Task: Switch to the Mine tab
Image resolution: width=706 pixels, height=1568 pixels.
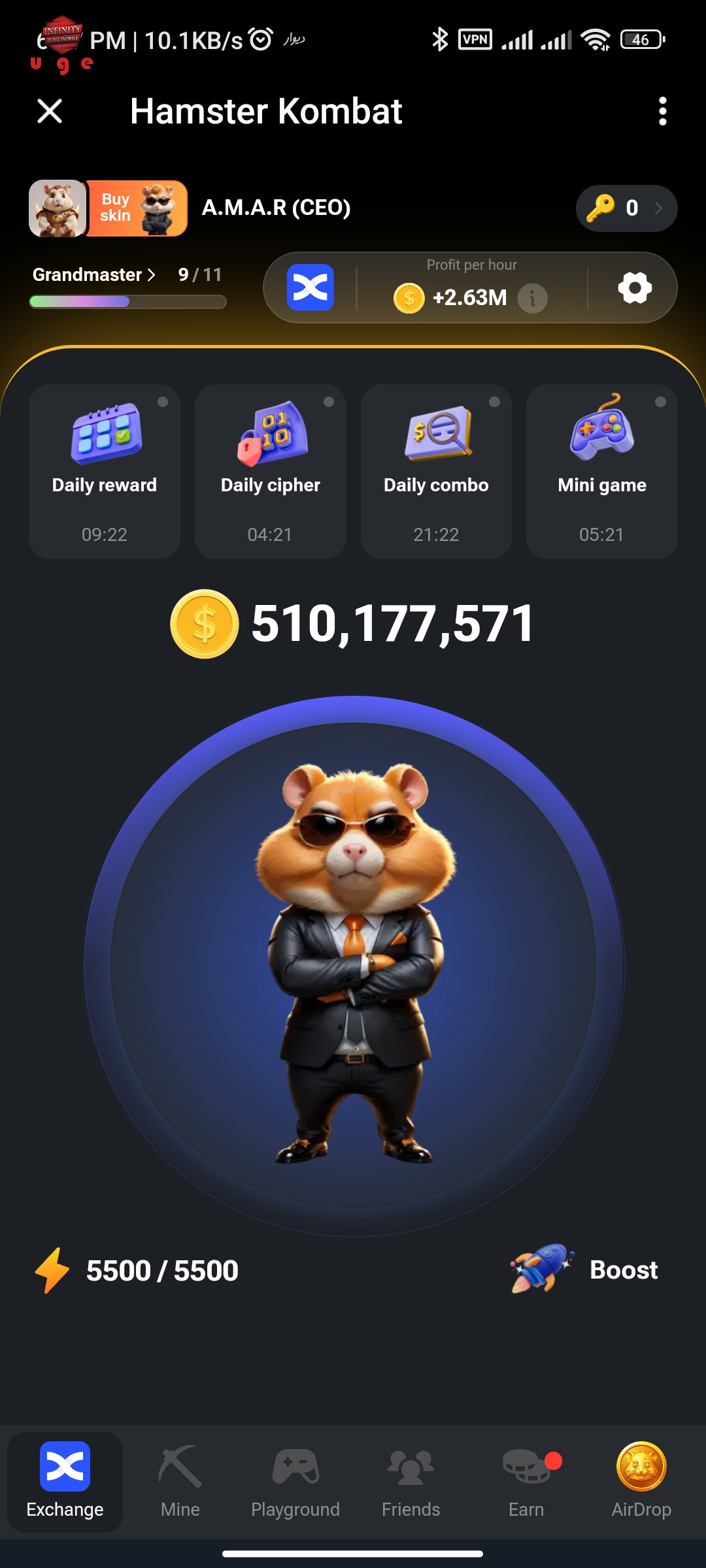Action: click(180, 1482)
